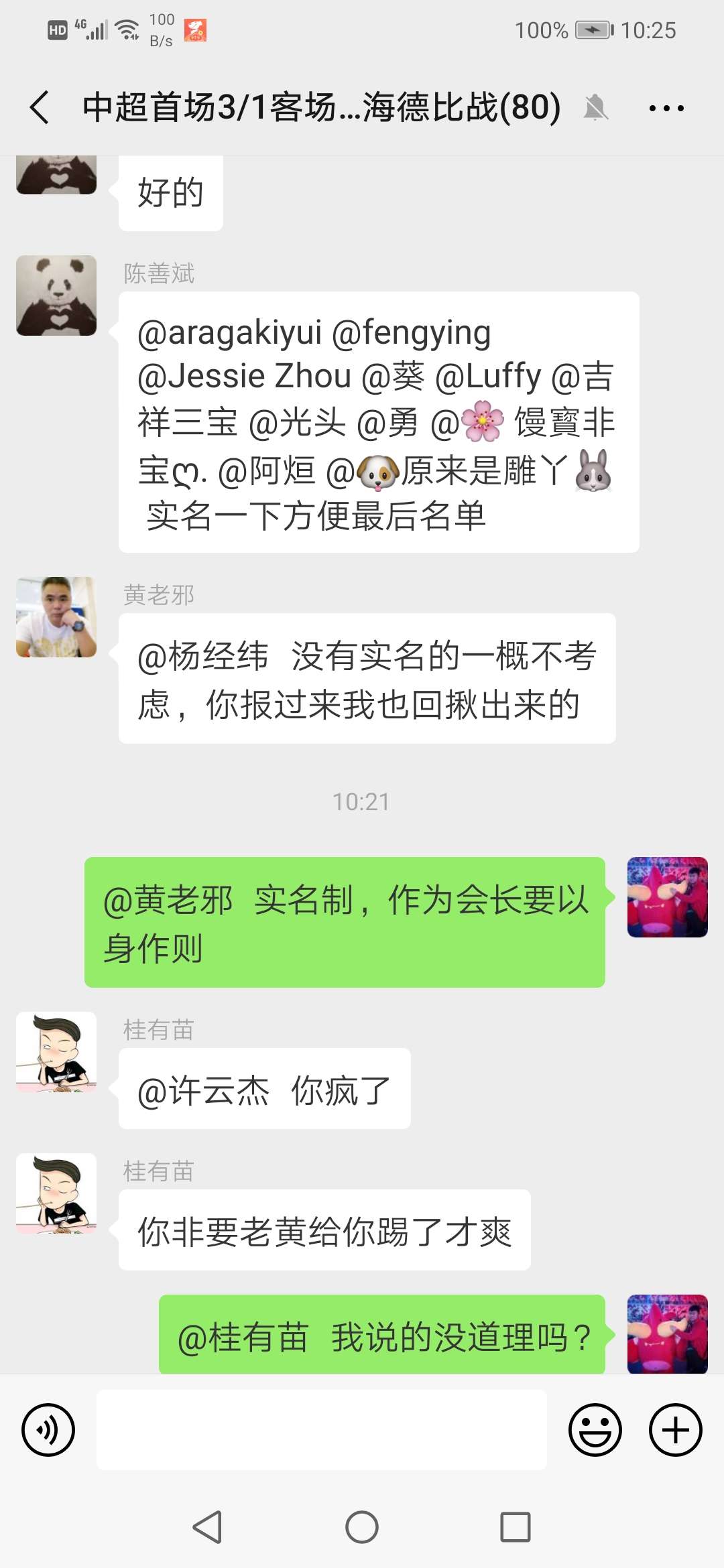View 黄老邪's profile avatar

(56, 617)
